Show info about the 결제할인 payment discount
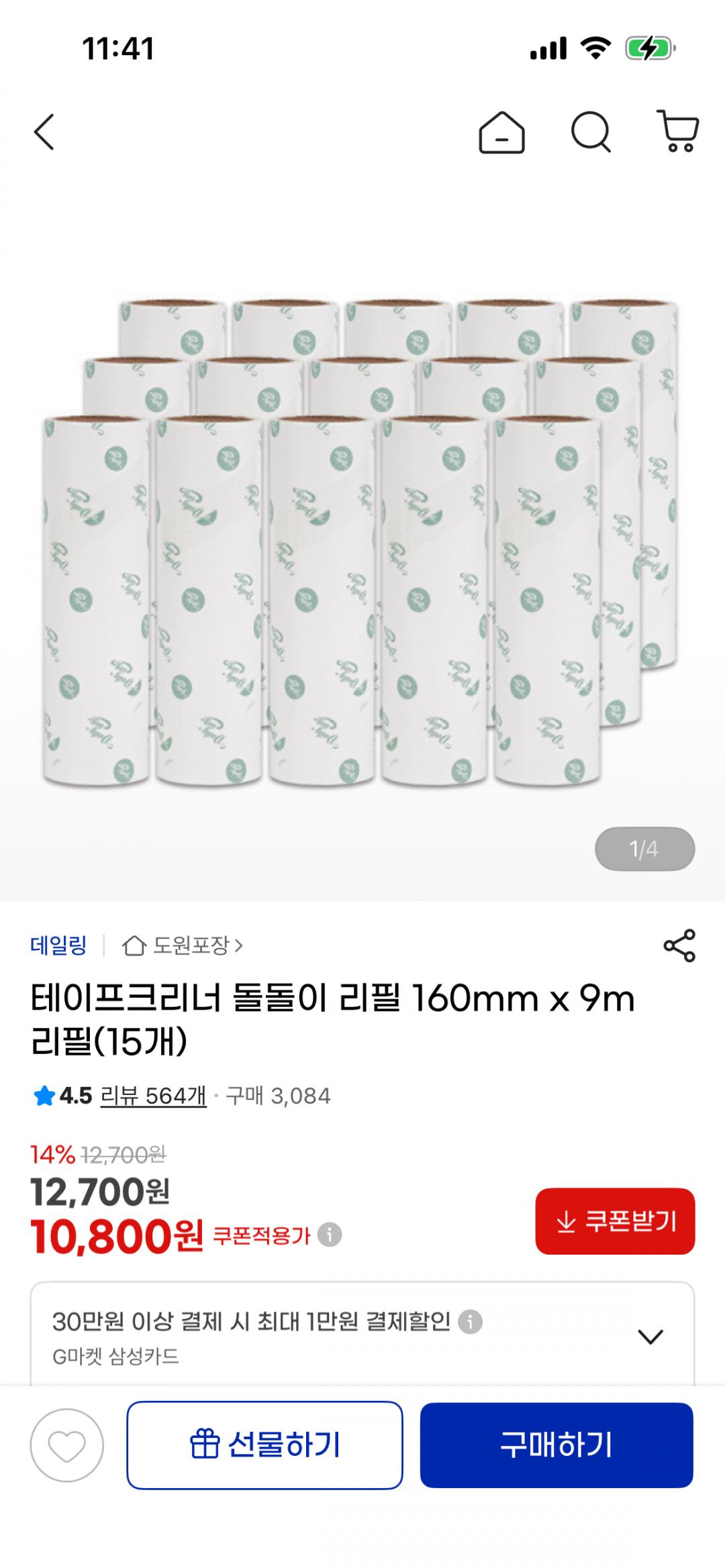This screenshot has height=1568, width=725. pyautogui.click(x=470, y=1322)
